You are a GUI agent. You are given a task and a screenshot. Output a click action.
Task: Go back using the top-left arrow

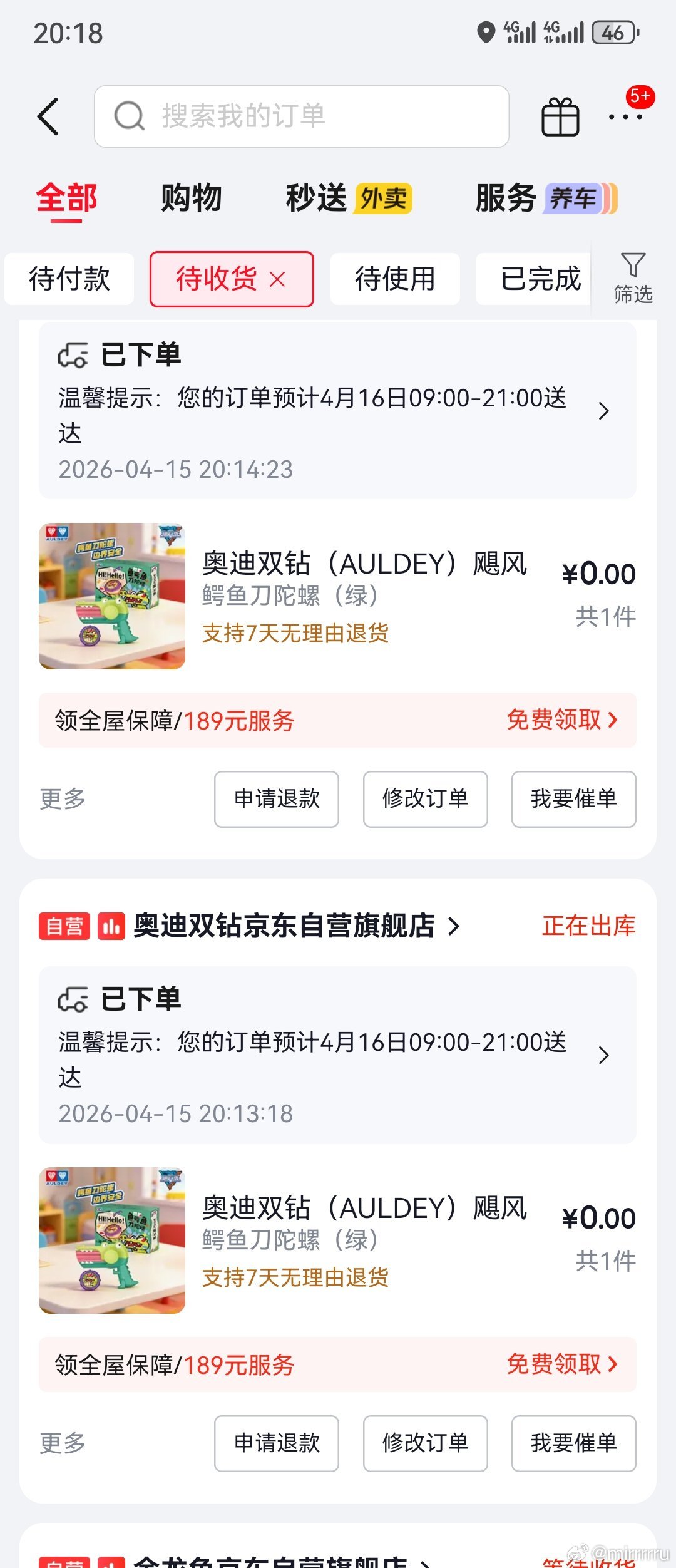click(x=49, y=116)
